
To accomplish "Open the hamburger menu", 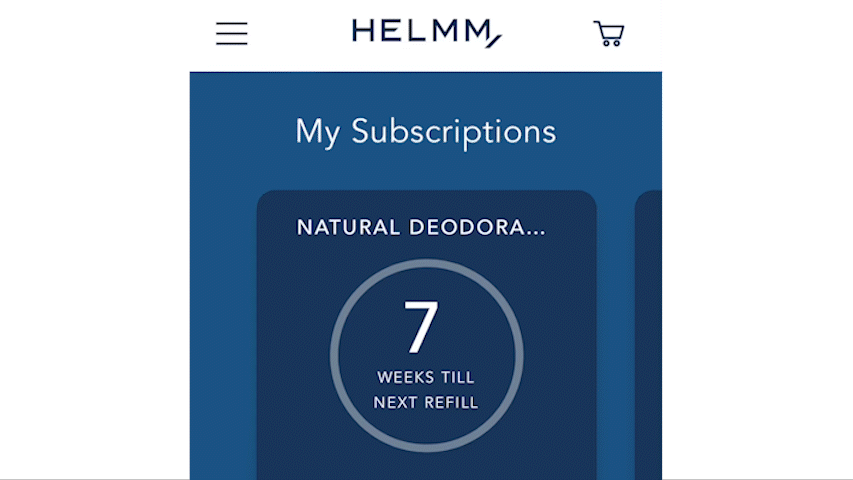I will pos(231,34).
